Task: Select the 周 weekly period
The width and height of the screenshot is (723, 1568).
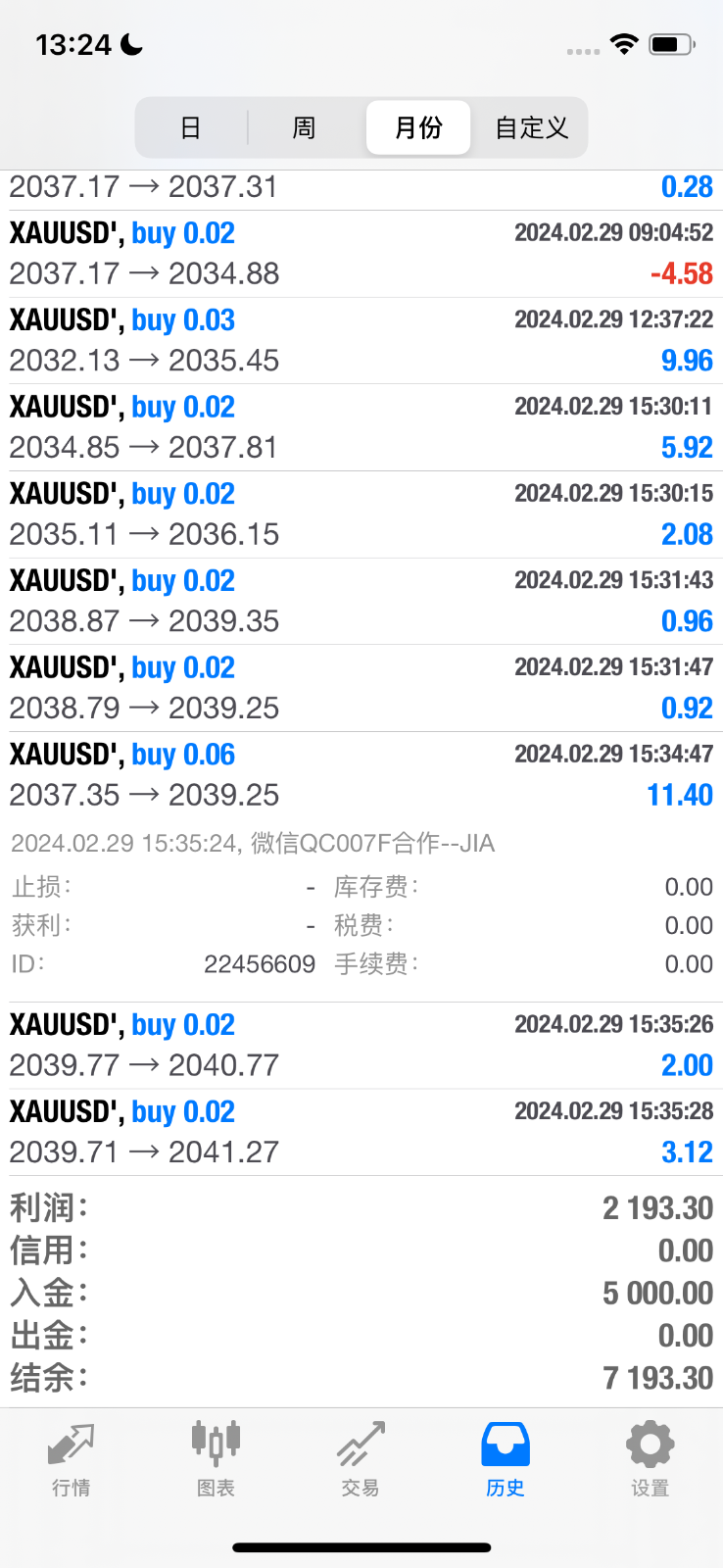Action: coord(305,127)
